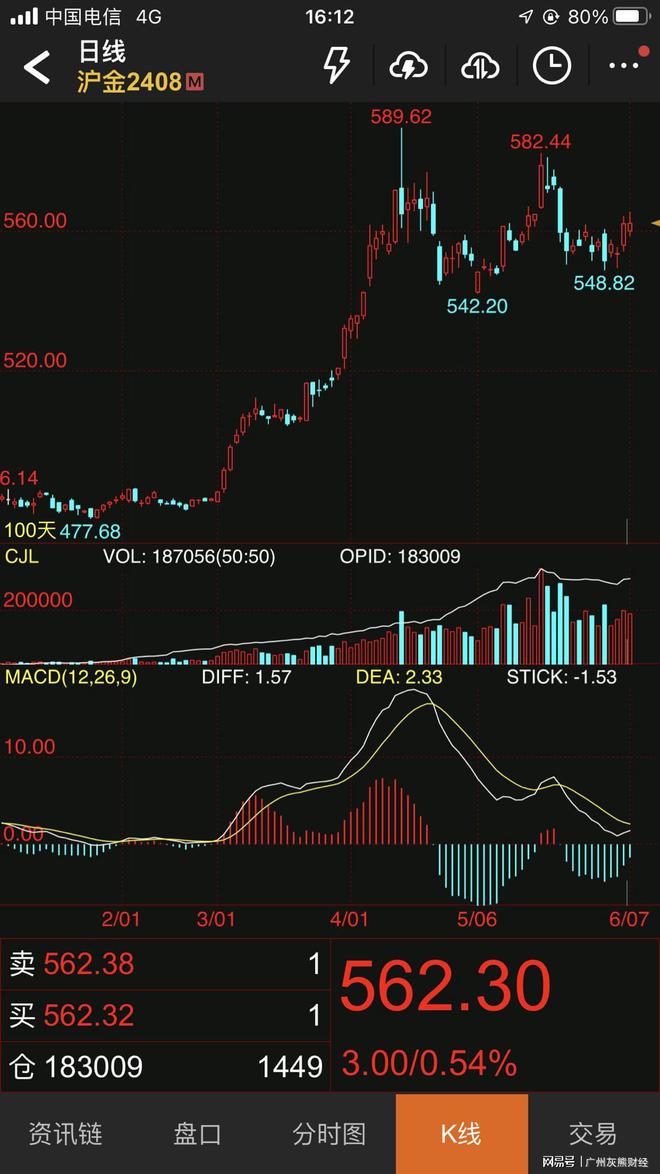Open the 分时图 tab
The height and width of the screenshot is (1174, 660).
click(x=329, y=1133)
